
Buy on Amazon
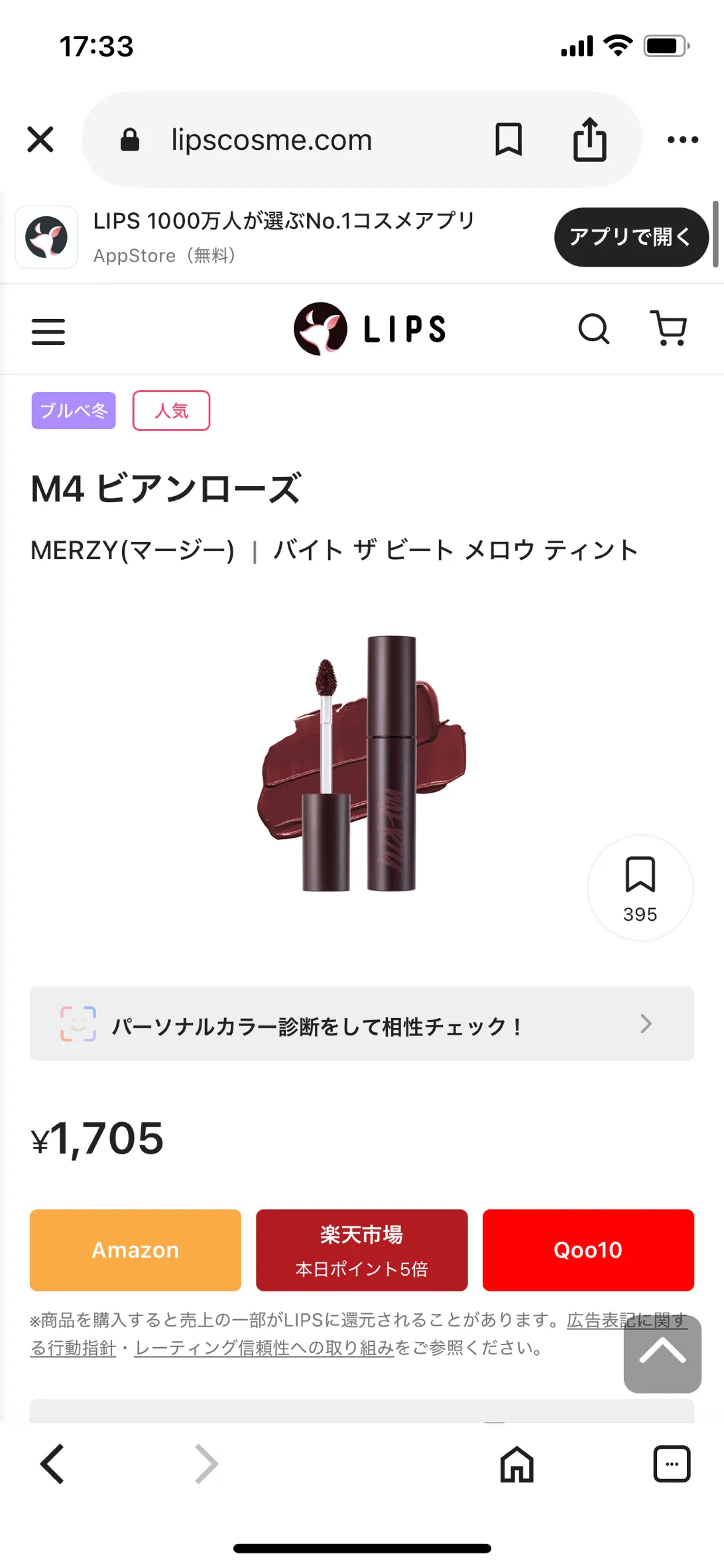pos(135,1250)
